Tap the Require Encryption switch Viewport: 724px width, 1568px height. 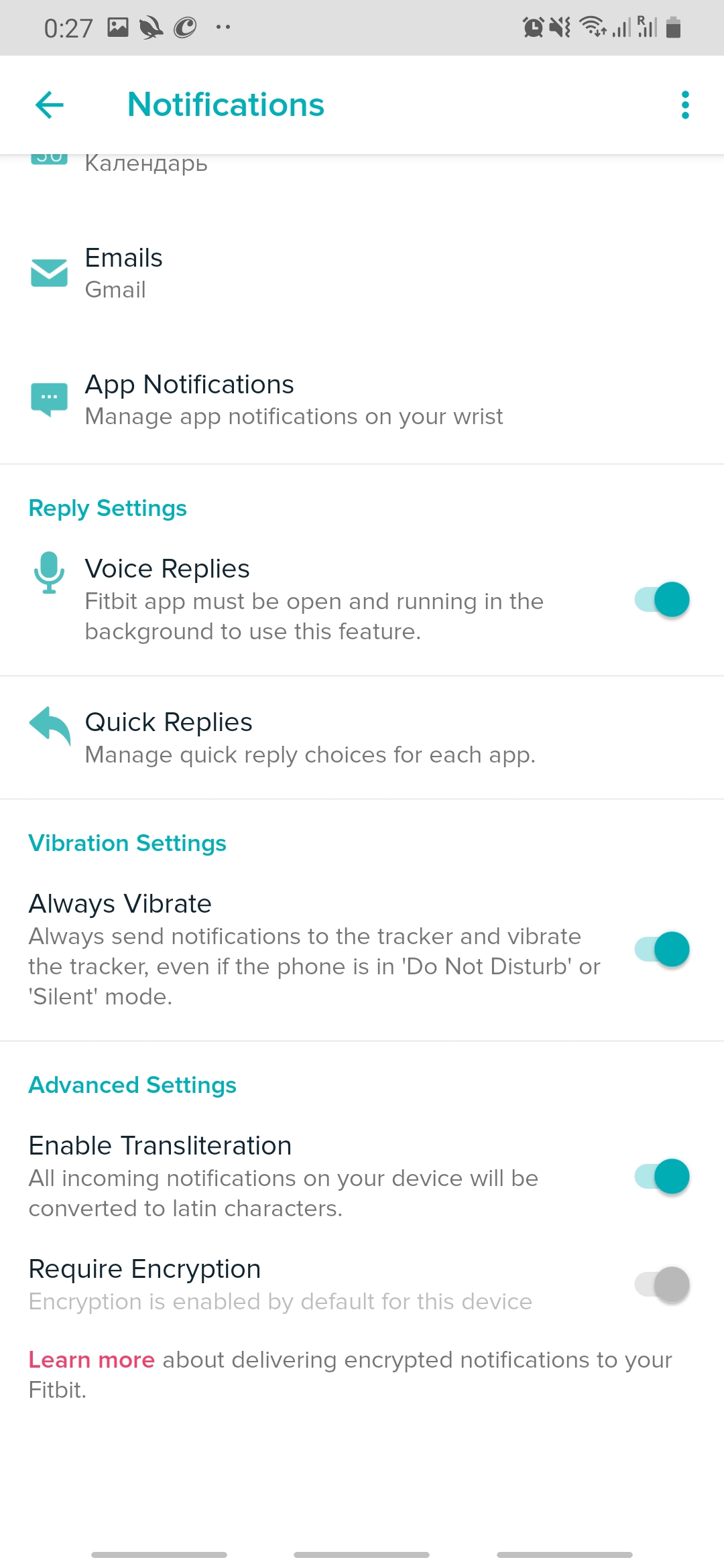[662, 1285]
